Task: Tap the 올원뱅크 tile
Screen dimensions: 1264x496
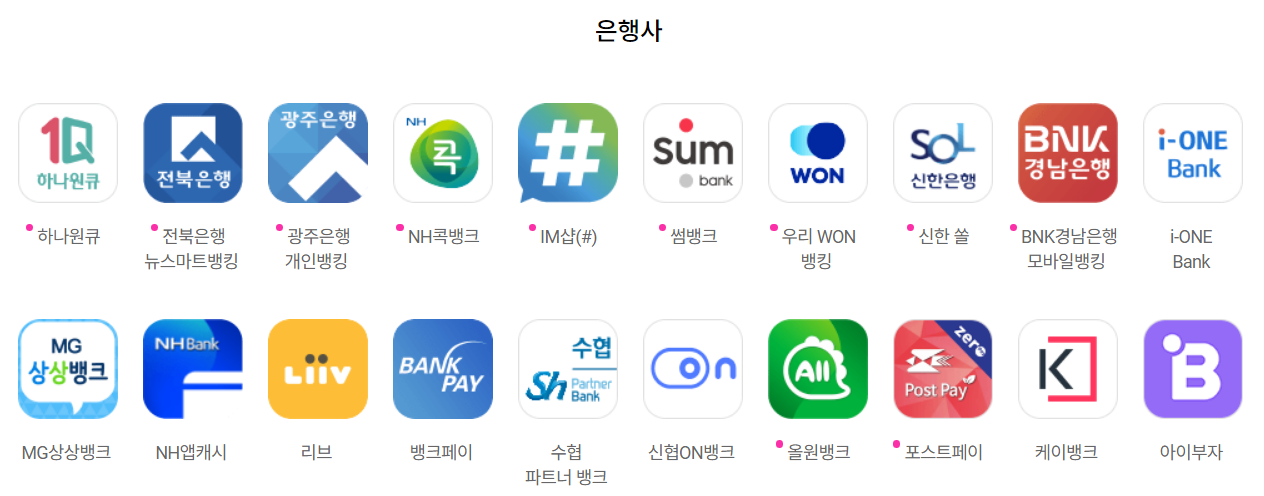Action: [818, 369]
